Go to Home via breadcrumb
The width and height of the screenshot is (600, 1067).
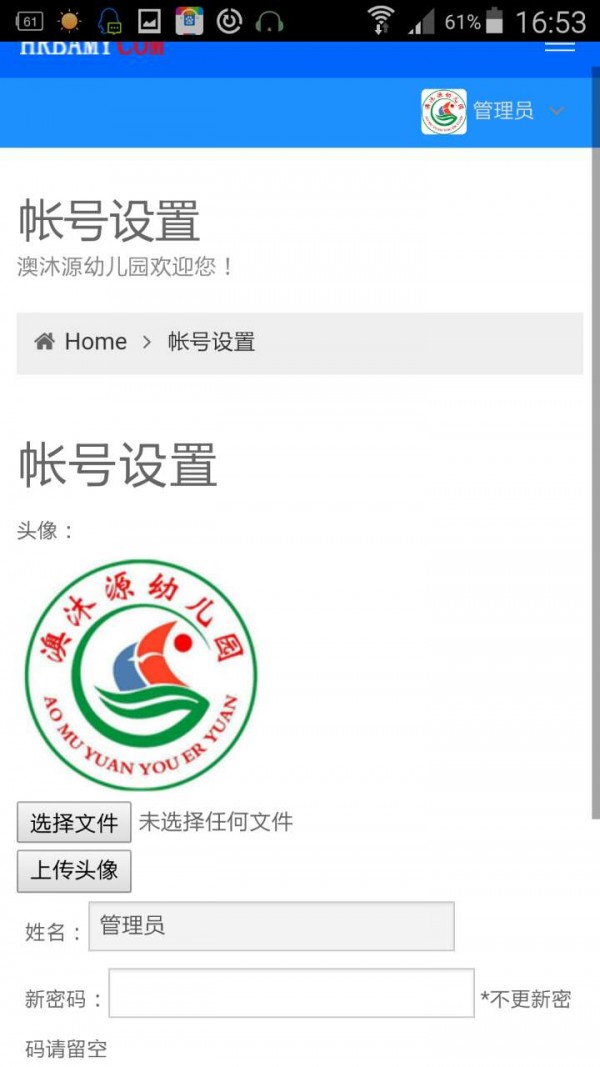[x=95, y=342]
